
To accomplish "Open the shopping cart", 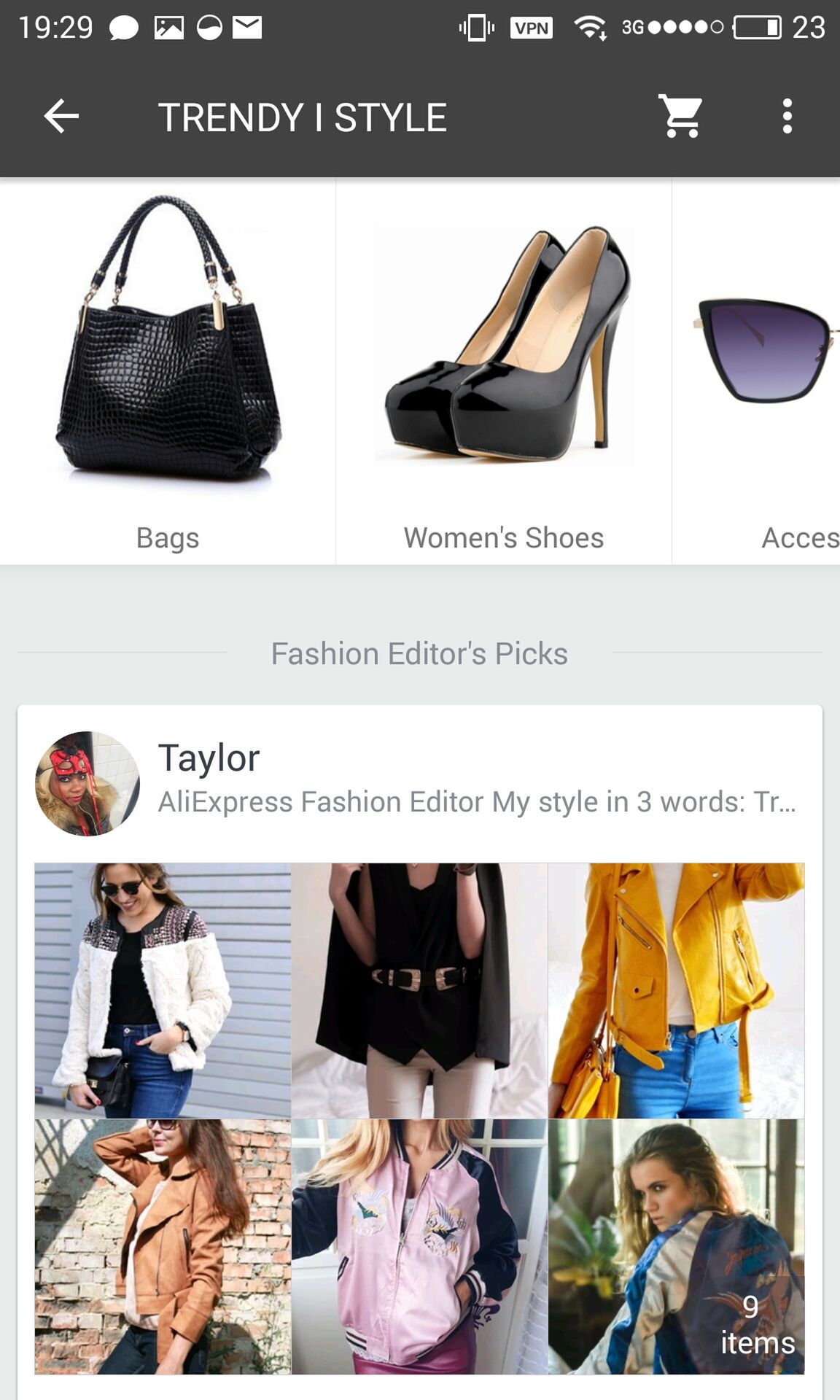I will coord(681,117).
